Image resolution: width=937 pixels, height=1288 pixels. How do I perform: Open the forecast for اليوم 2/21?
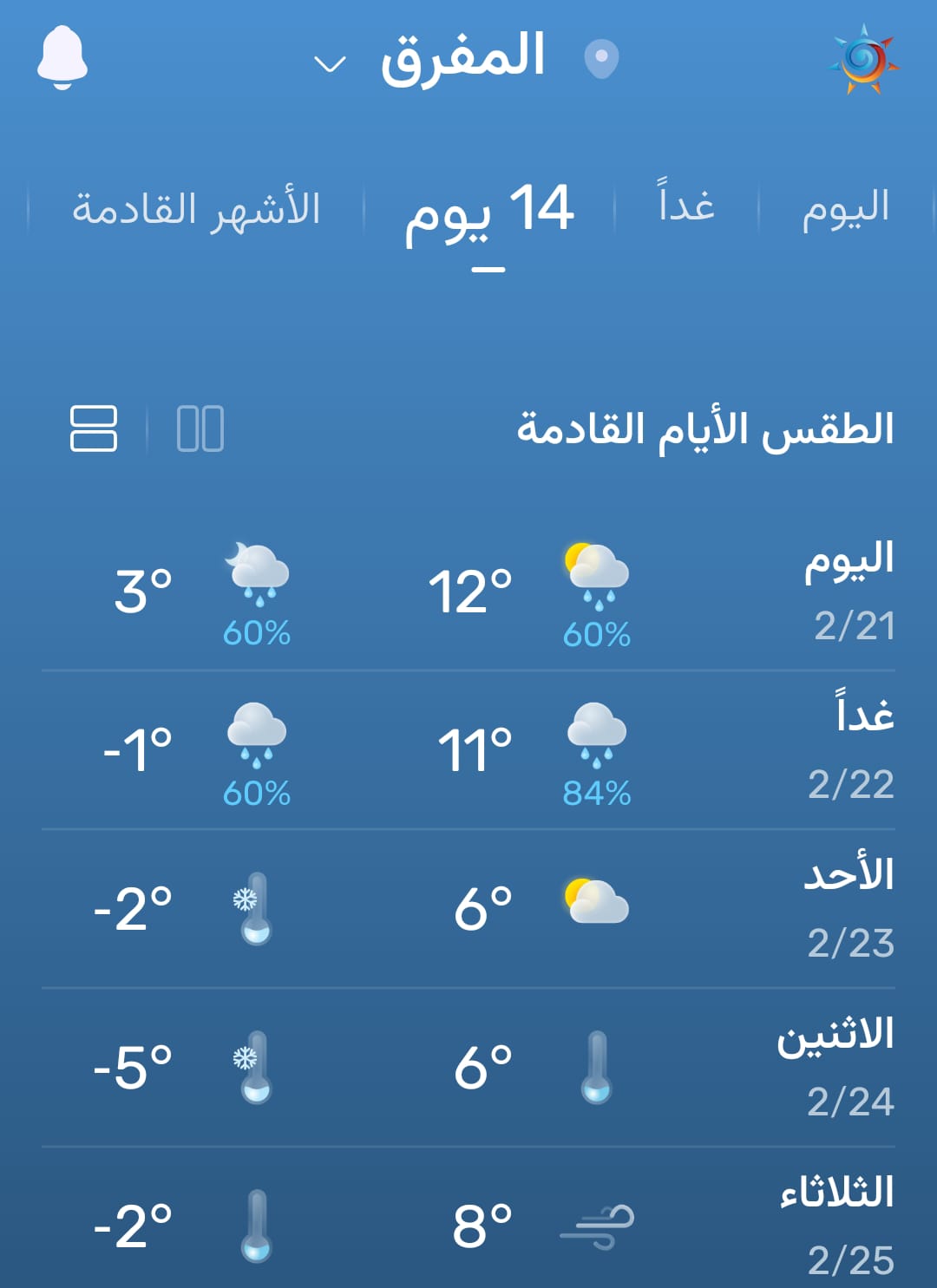[468, 592]
